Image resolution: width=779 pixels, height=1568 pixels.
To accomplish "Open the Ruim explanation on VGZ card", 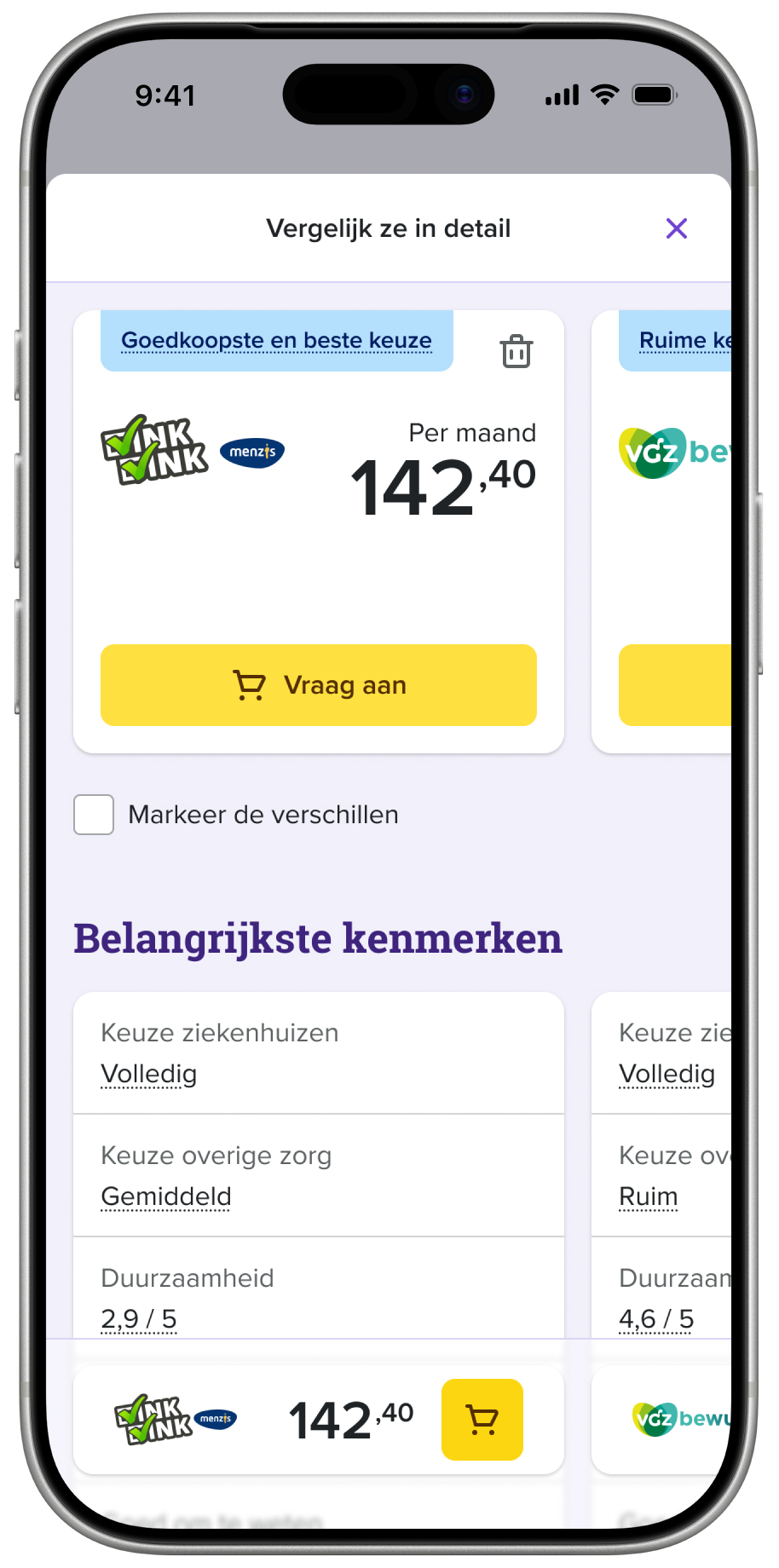I will 648,1196.
